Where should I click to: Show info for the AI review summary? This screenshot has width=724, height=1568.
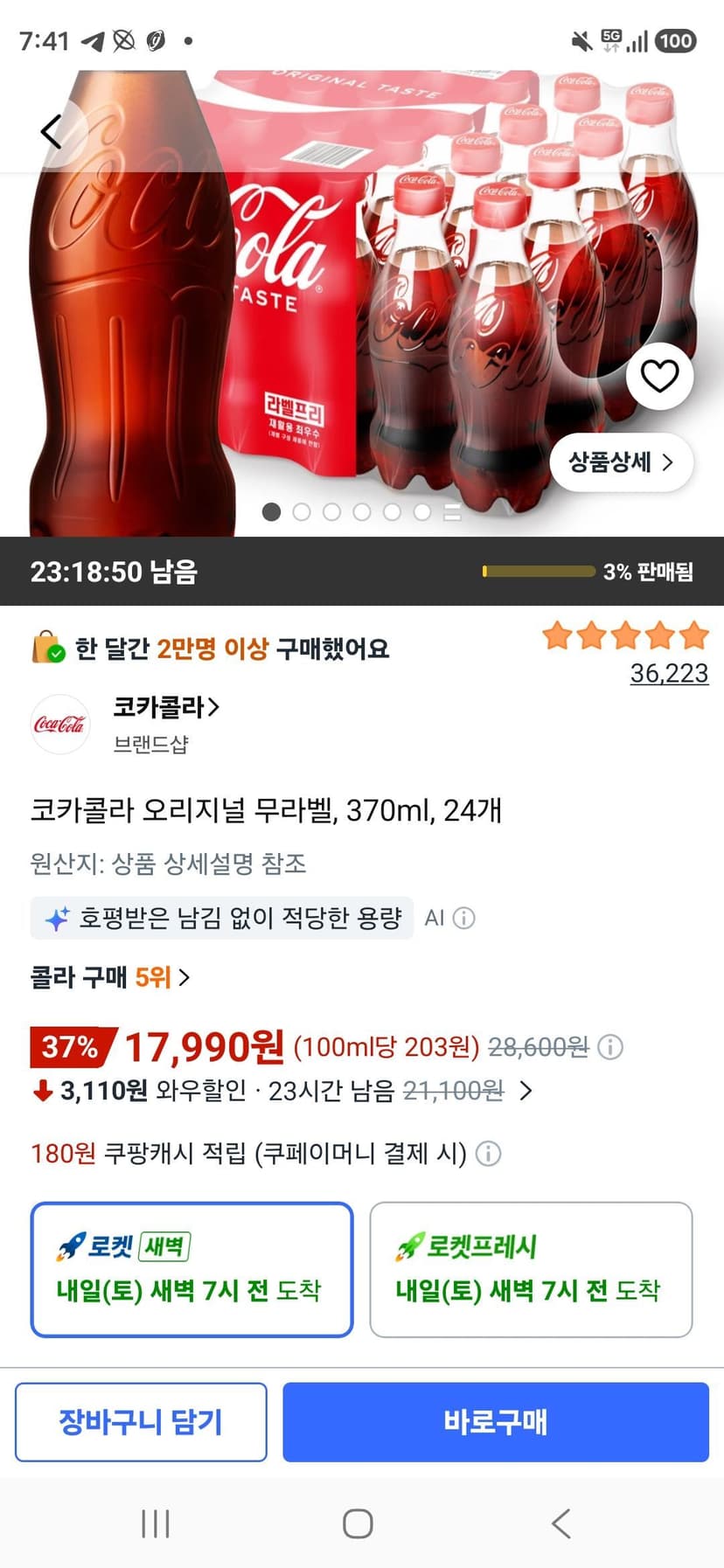pyautogui.click(x=464, y=918)
